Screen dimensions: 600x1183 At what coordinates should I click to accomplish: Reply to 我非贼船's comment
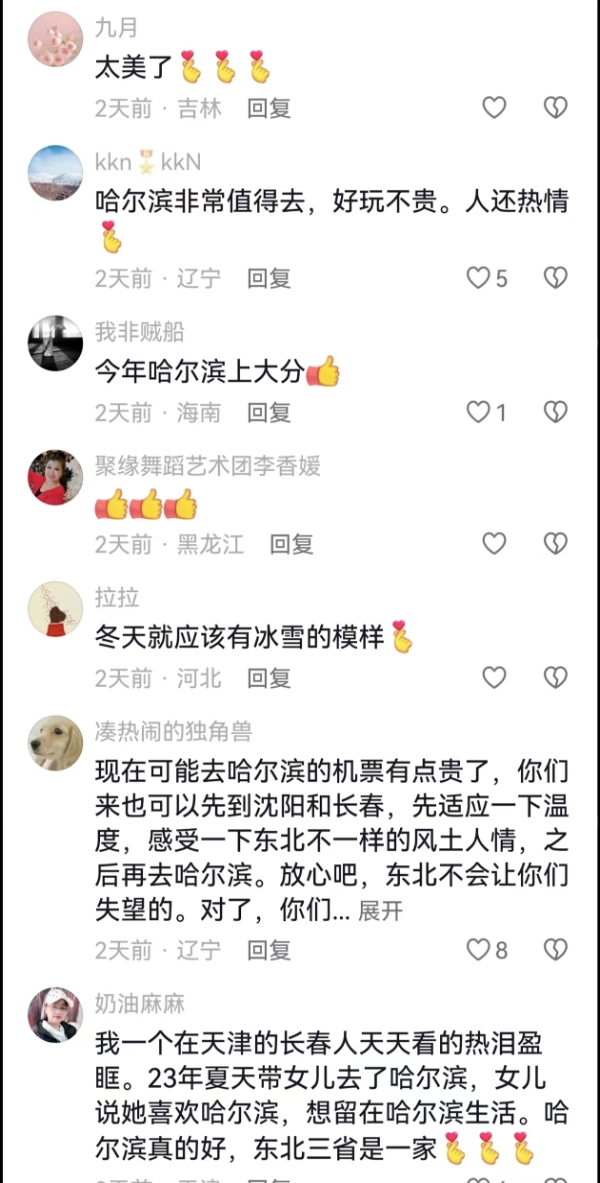coord(269,411)
